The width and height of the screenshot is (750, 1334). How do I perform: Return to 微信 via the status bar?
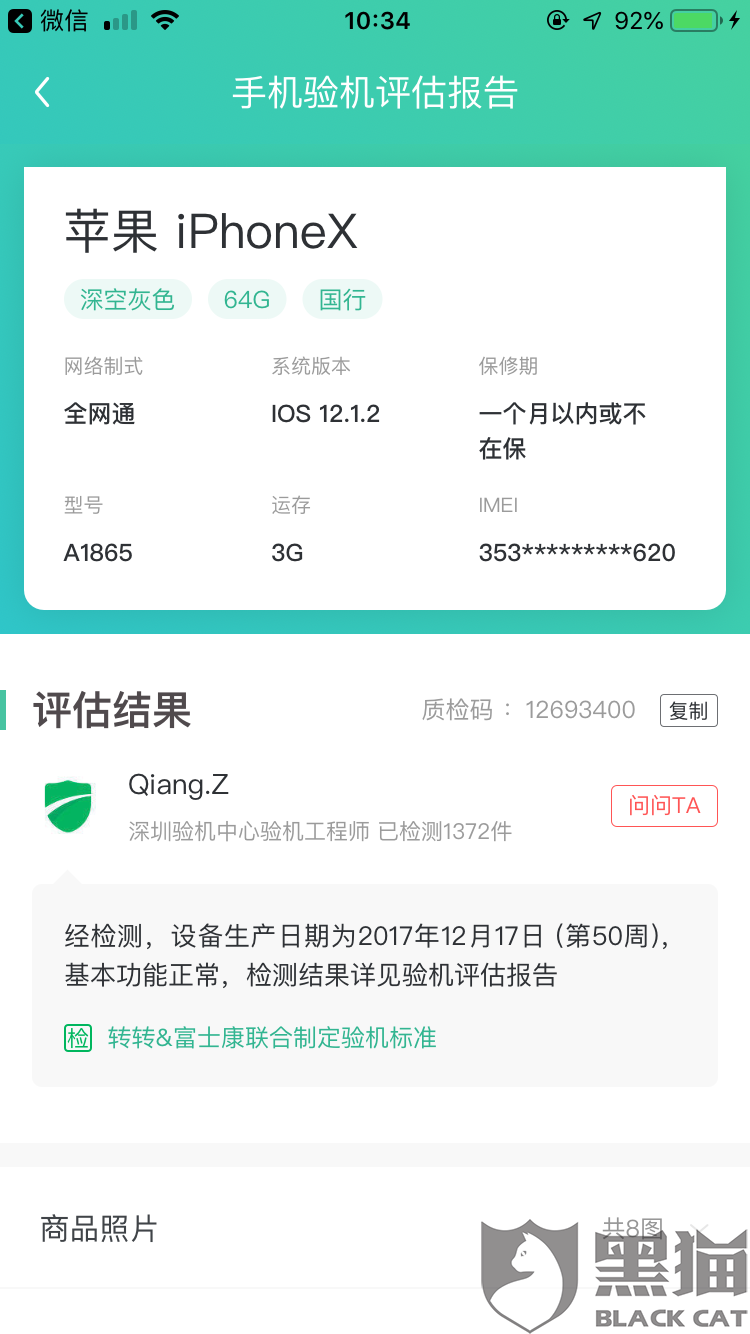(49, 20)
